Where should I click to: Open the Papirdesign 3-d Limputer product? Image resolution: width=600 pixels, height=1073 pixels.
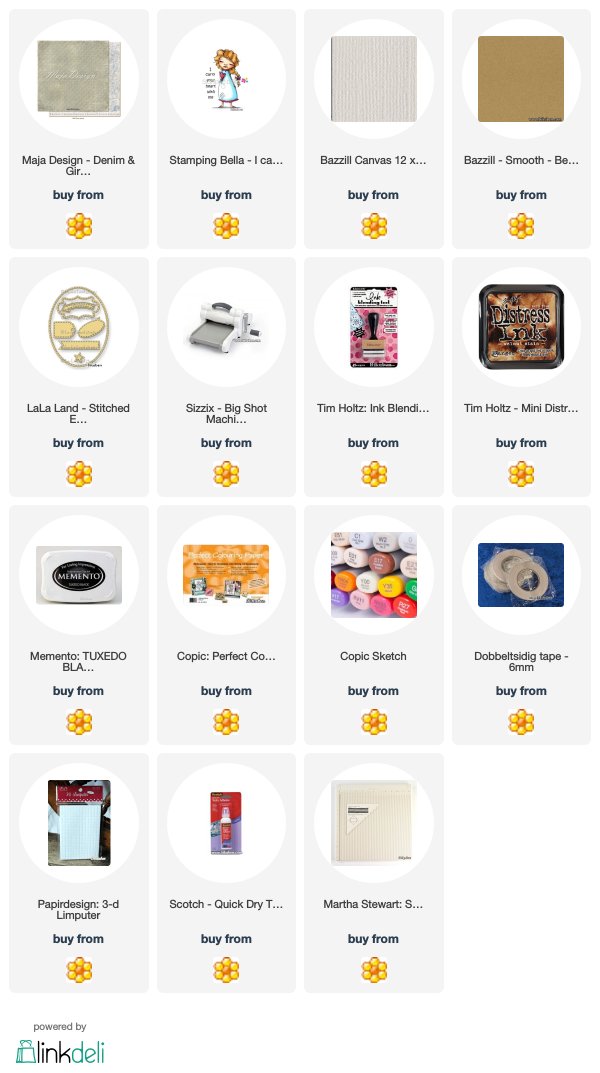78,824
